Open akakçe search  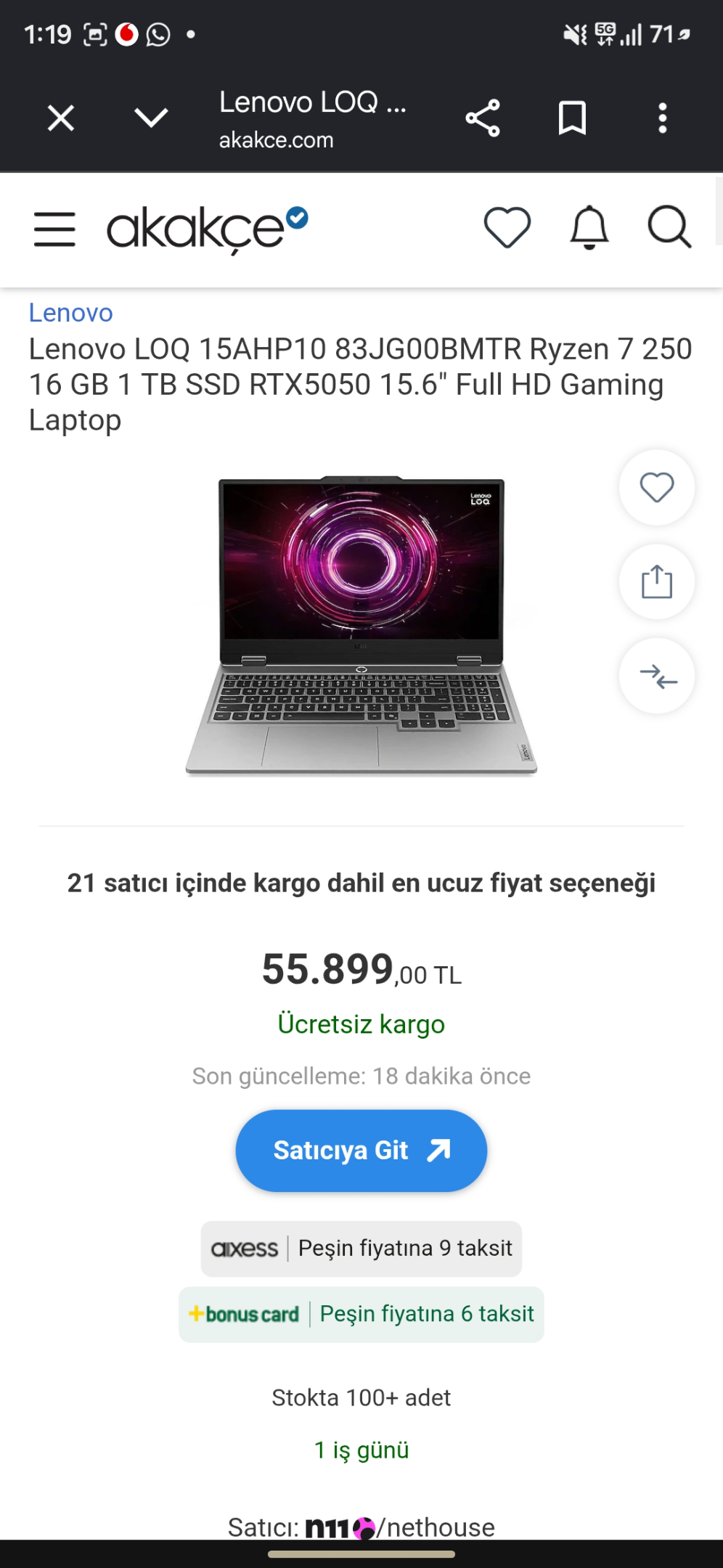tap(669, 228)
